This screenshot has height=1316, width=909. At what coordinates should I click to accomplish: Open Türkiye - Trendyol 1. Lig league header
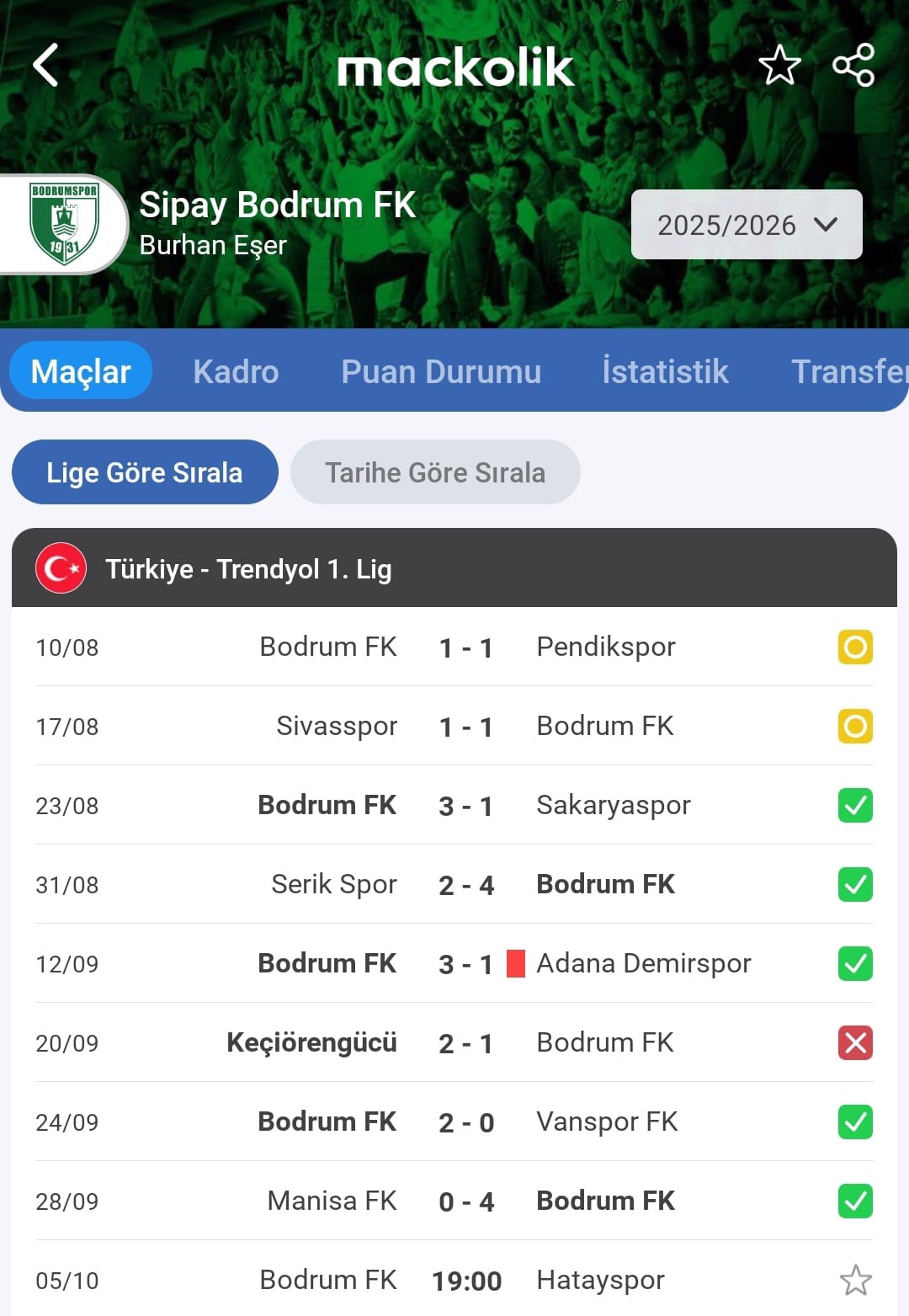click(x=454, y=568)
